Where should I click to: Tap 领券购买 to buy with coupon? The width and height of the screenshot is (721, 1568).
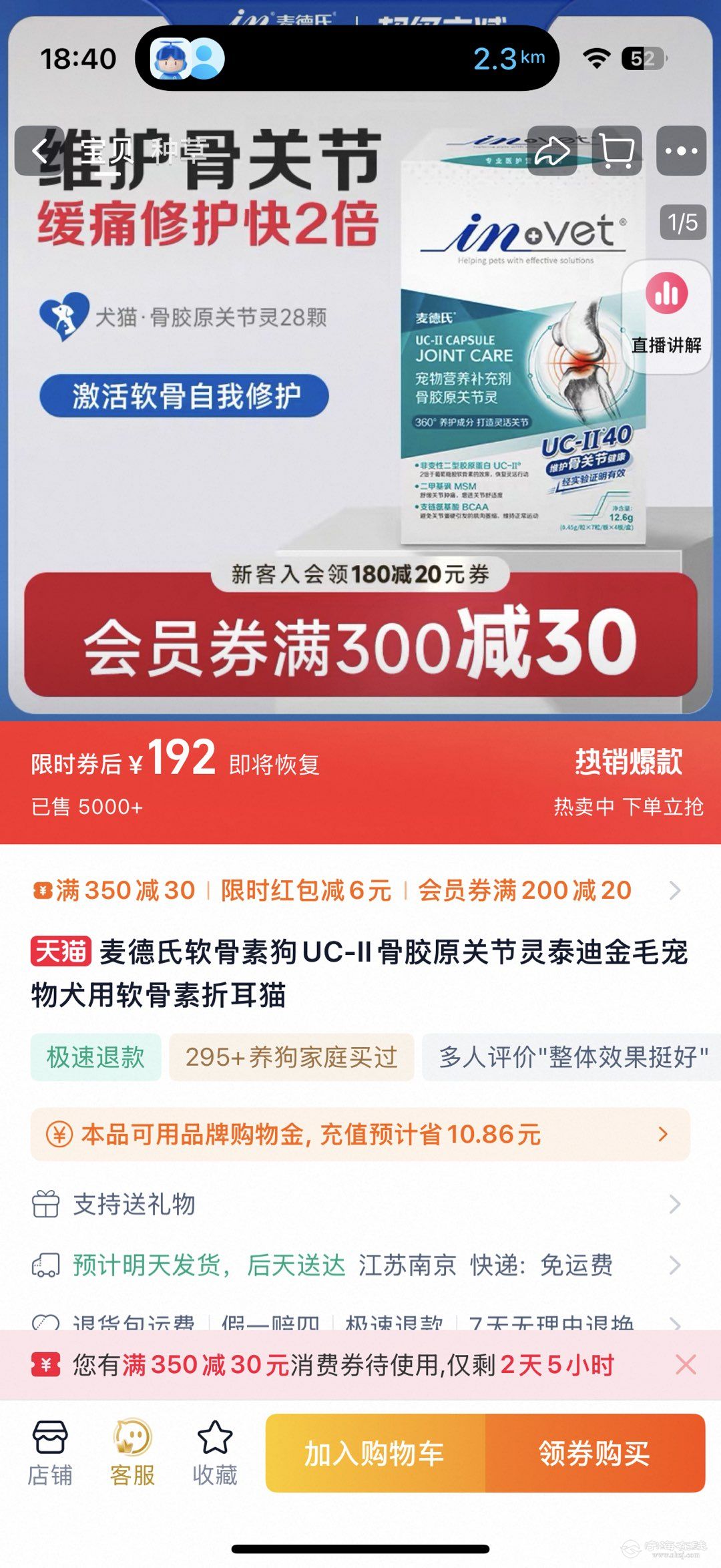594,1453
